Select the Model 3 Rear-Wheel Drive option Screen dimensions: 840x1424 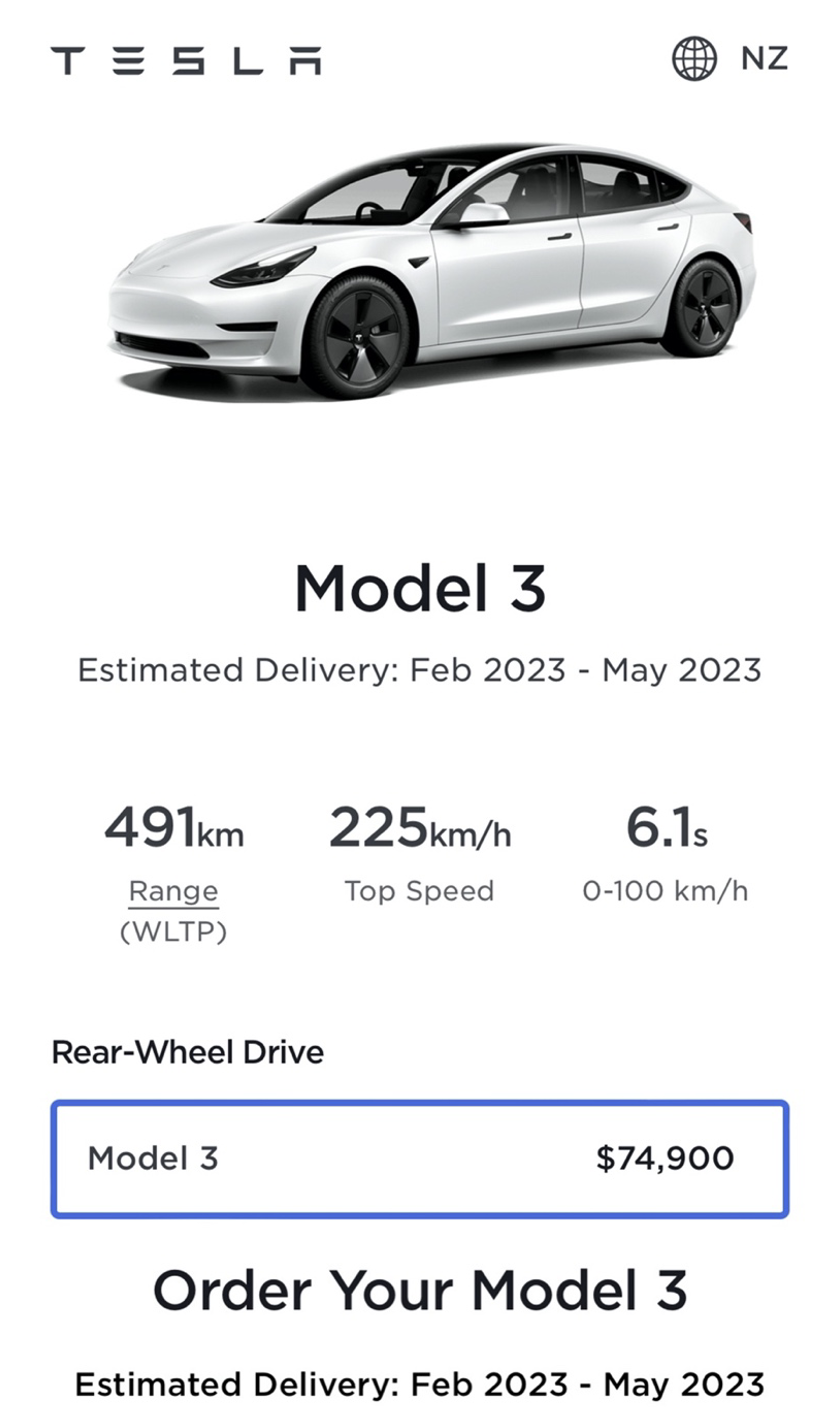pos(420,1159)
